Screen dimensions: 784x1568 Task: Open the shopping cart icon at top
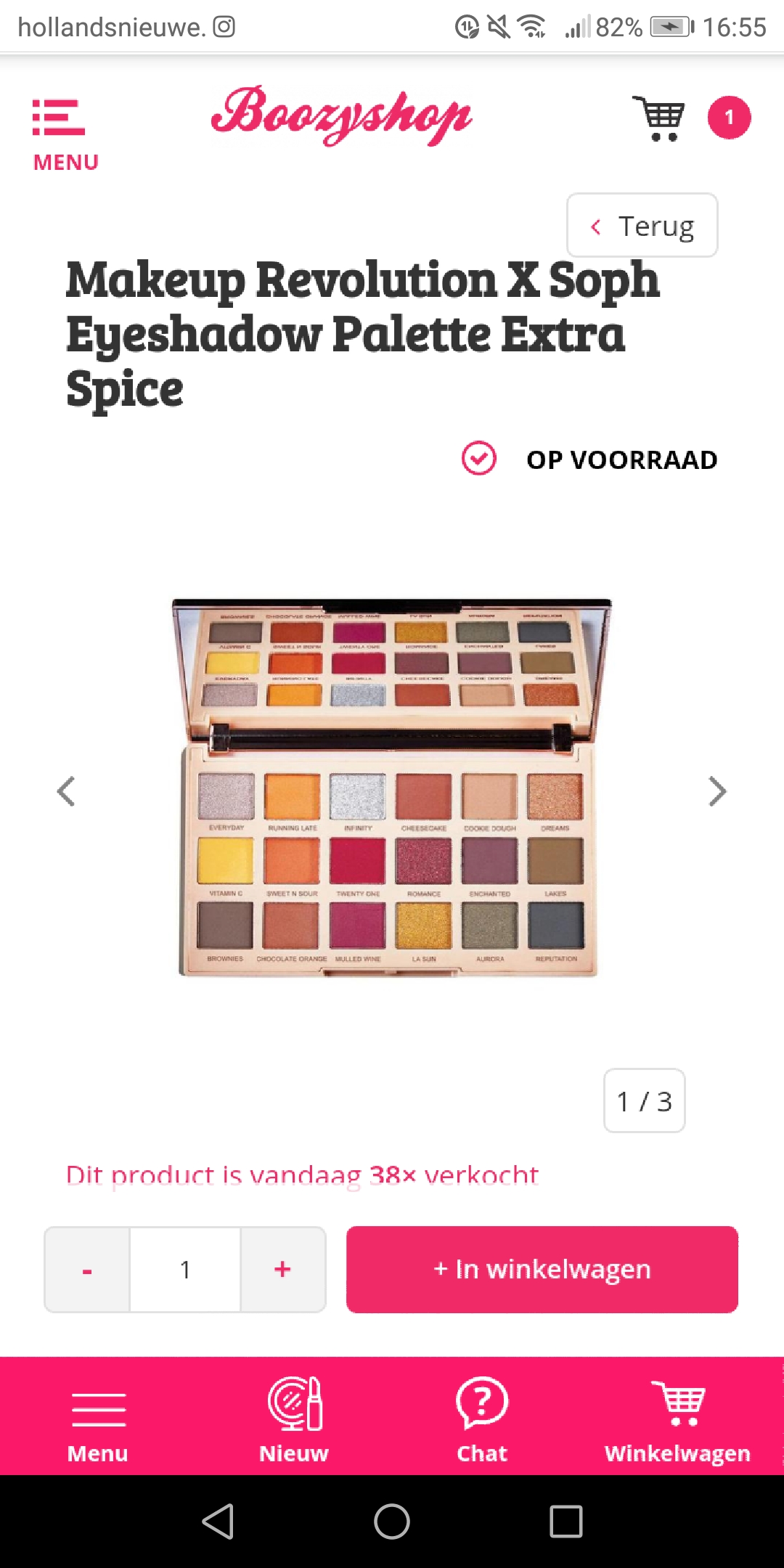(x=658, y=118)
